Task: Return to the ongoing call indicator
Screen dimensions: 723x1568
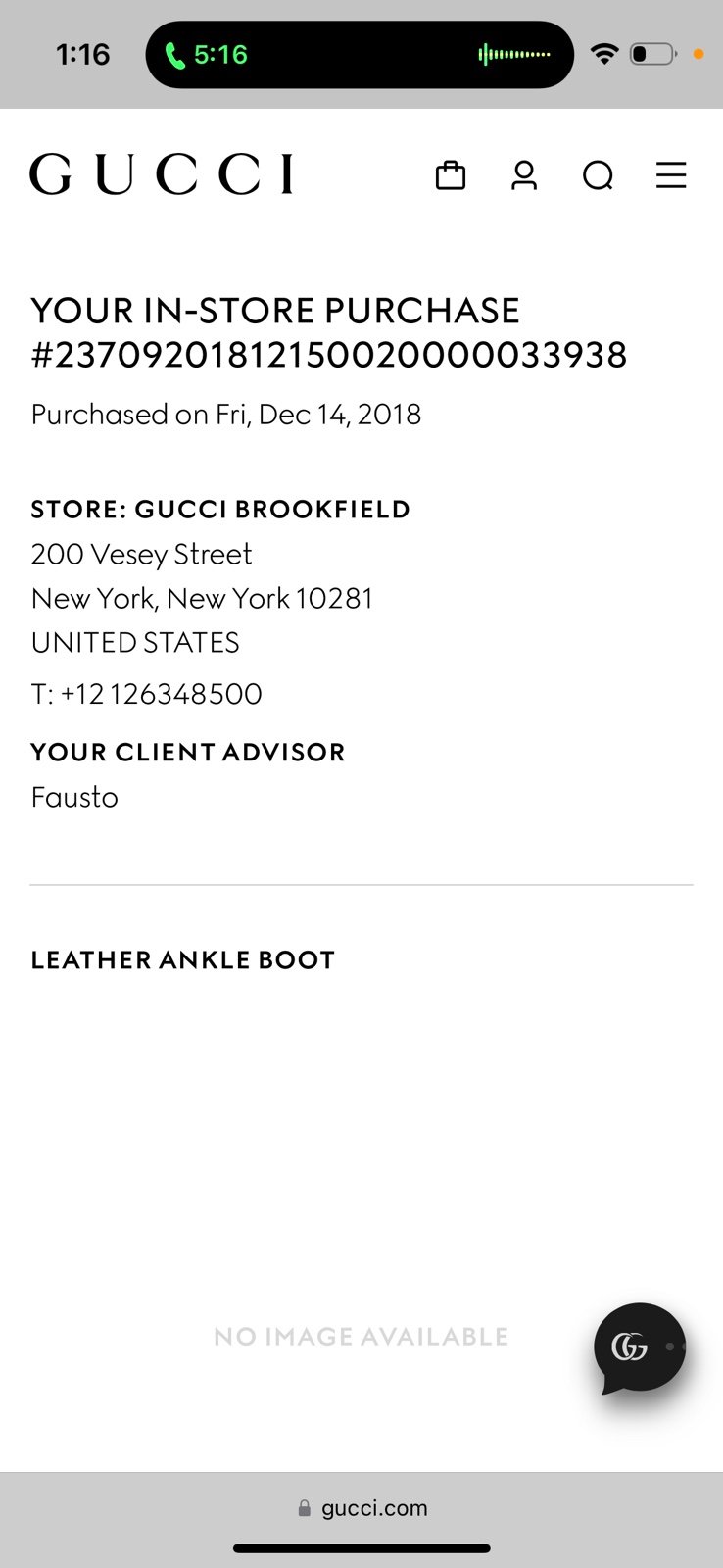Action: 359,55
